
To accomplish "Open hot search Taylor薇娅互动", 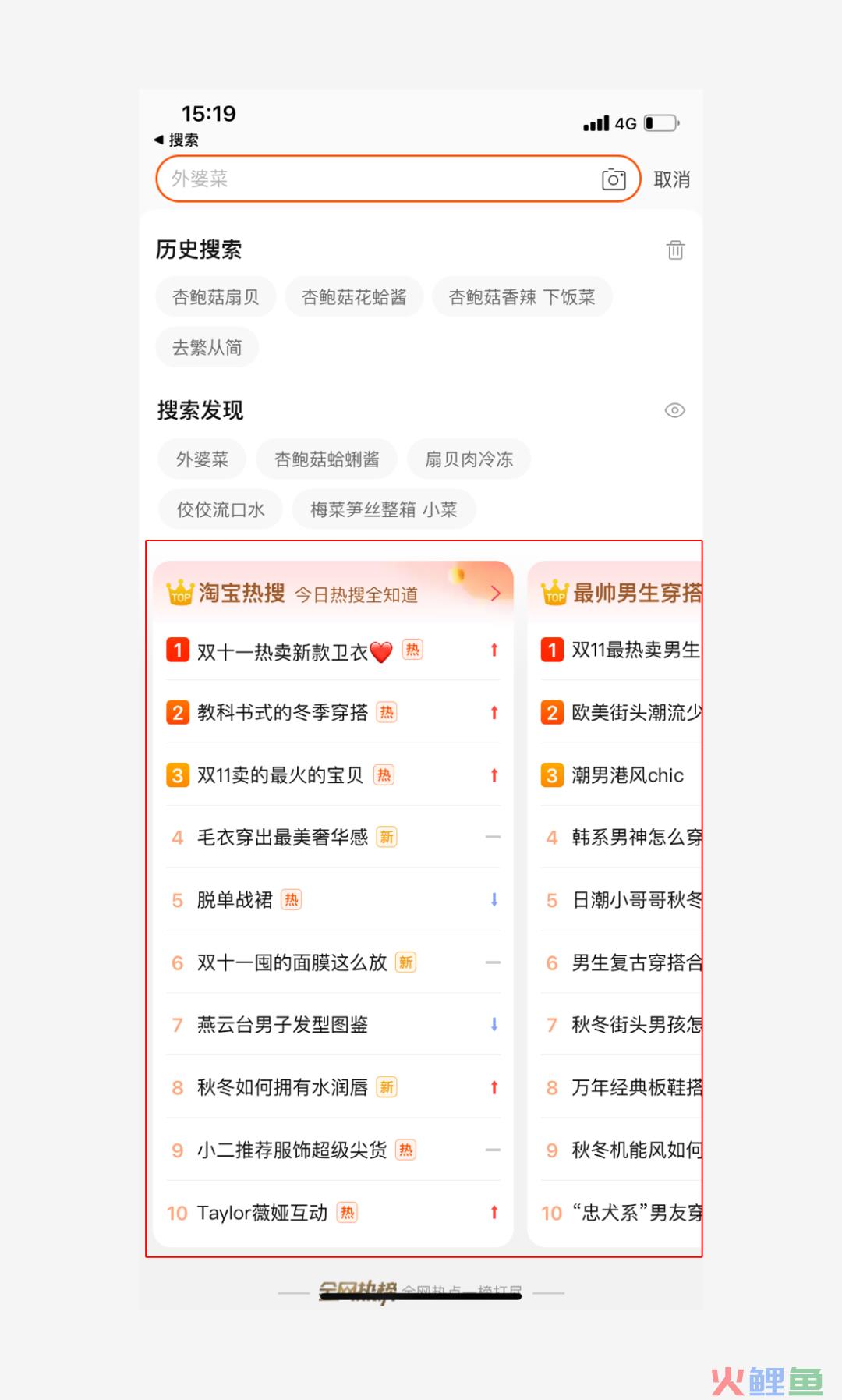I will (x=333, y=1212).
